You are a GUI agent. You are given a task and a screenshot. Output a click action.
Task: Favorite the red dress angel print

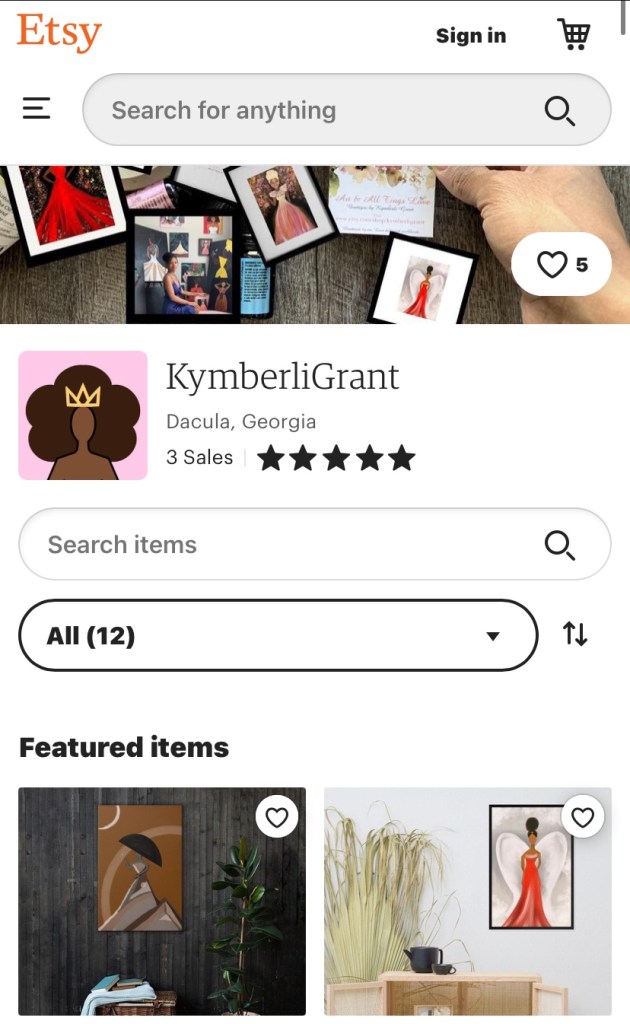tap(583, 818)
